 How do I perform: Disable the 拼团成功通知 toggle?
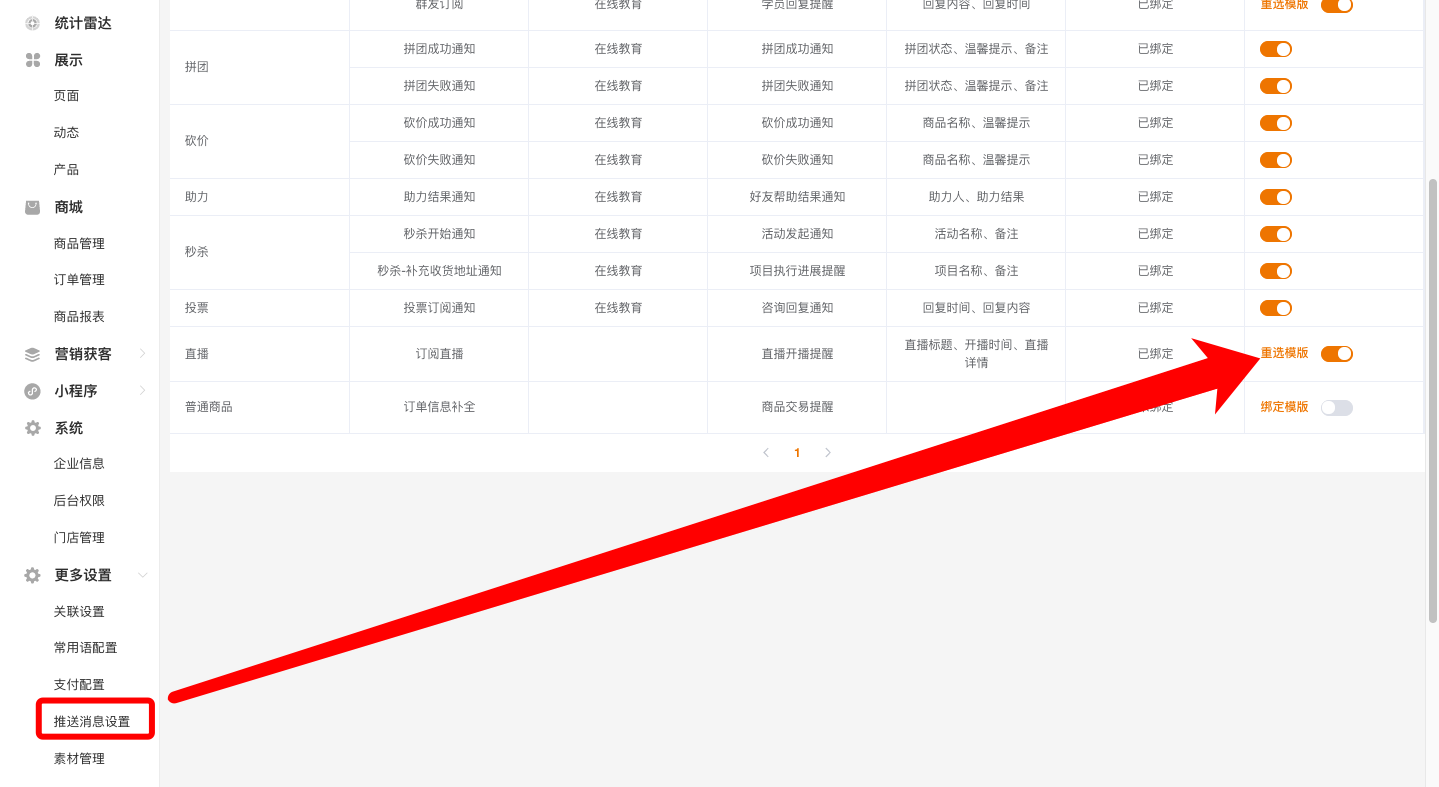(1275, 49)
